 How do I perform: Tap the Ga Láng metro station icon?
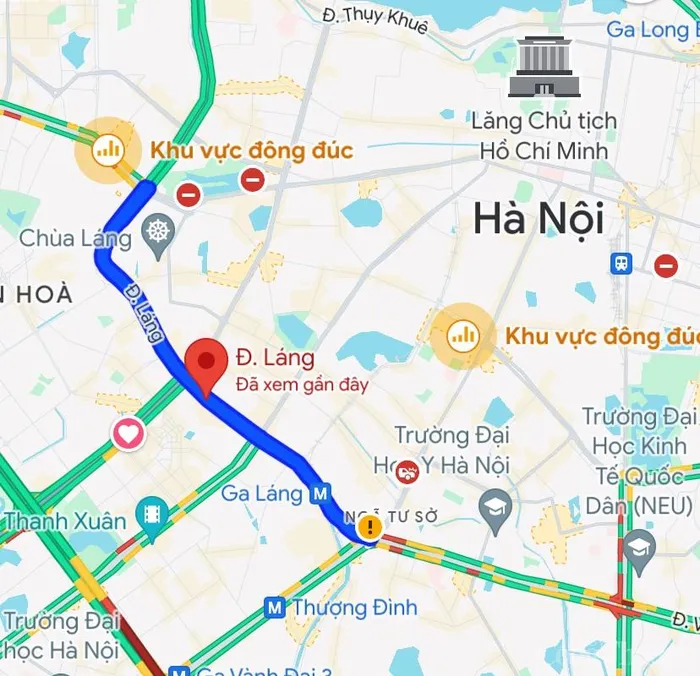[x=320, y=494]
